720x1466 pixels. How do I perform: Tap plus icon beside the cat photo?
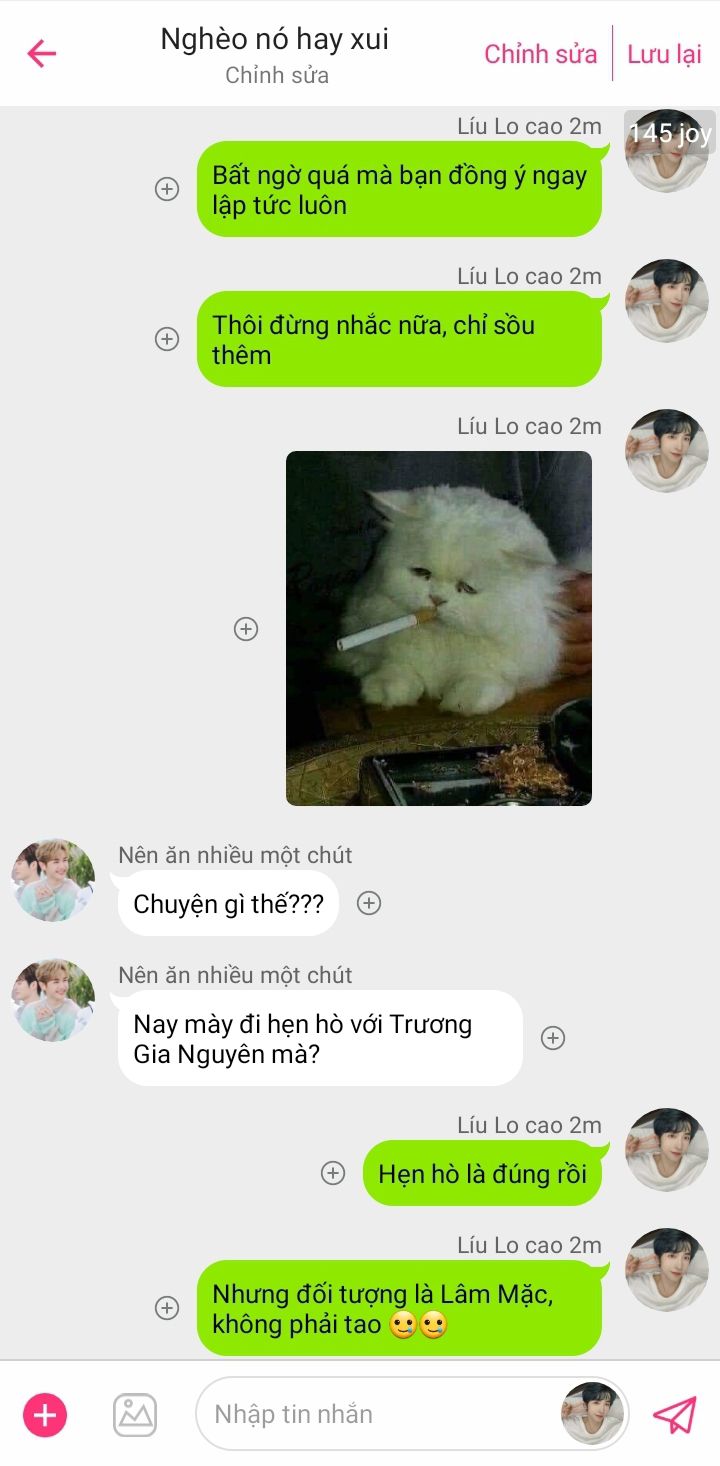pyautogui.click(x=246, y=629)
